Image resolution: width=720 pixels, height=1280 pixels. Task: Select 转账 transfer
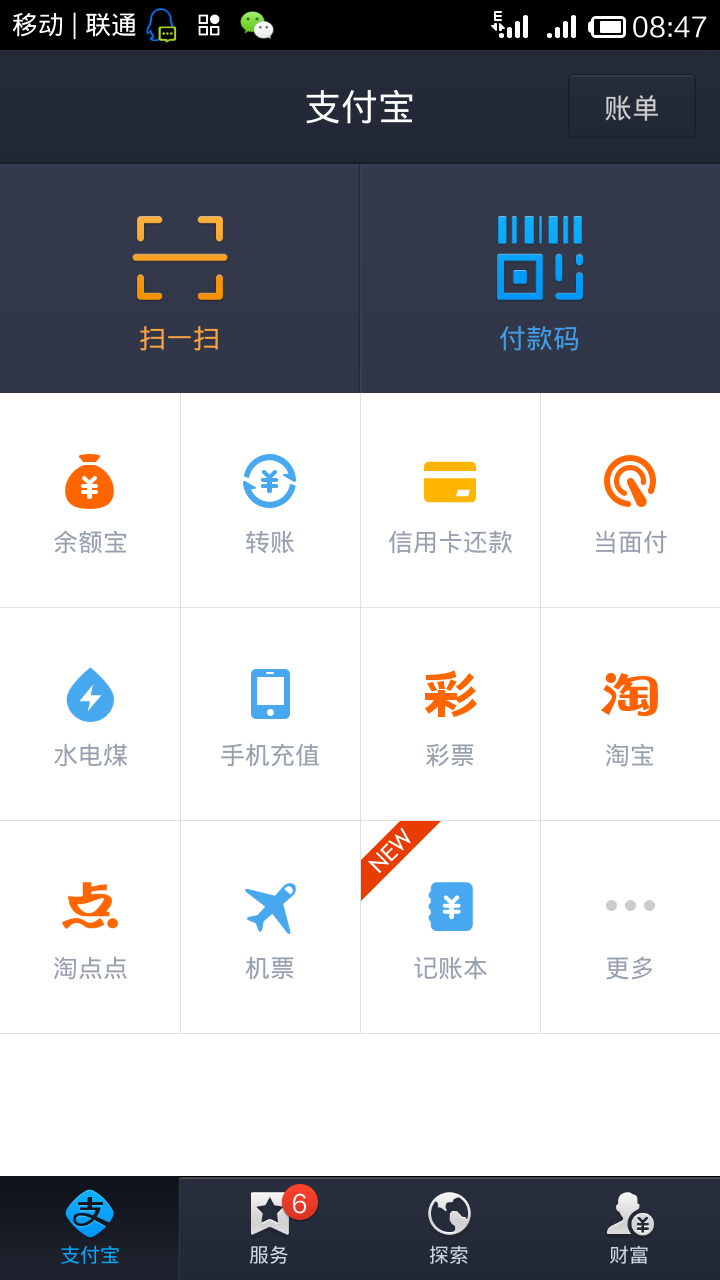click(270, 500)
